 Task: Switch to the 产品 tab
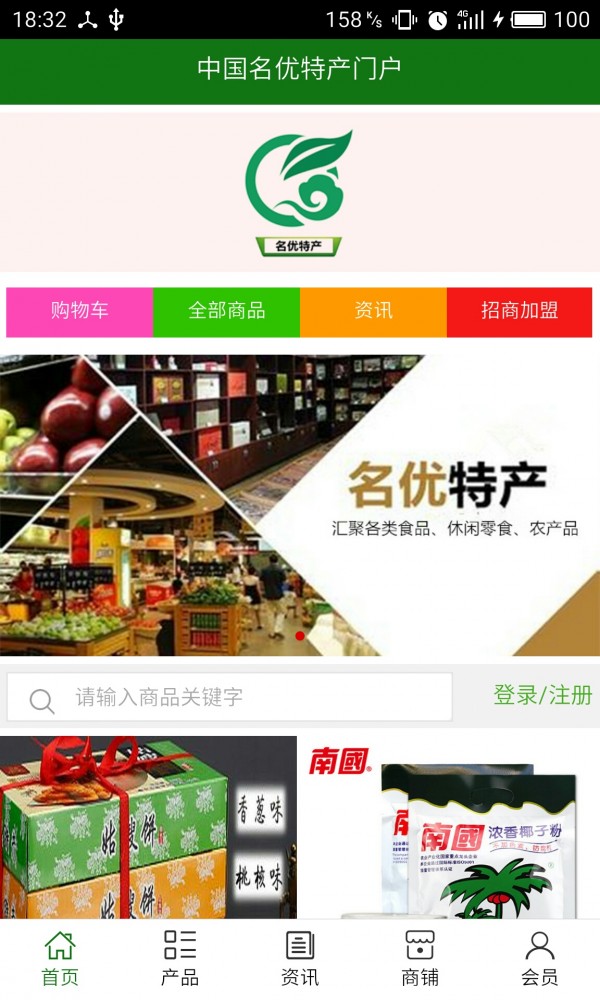180,958
